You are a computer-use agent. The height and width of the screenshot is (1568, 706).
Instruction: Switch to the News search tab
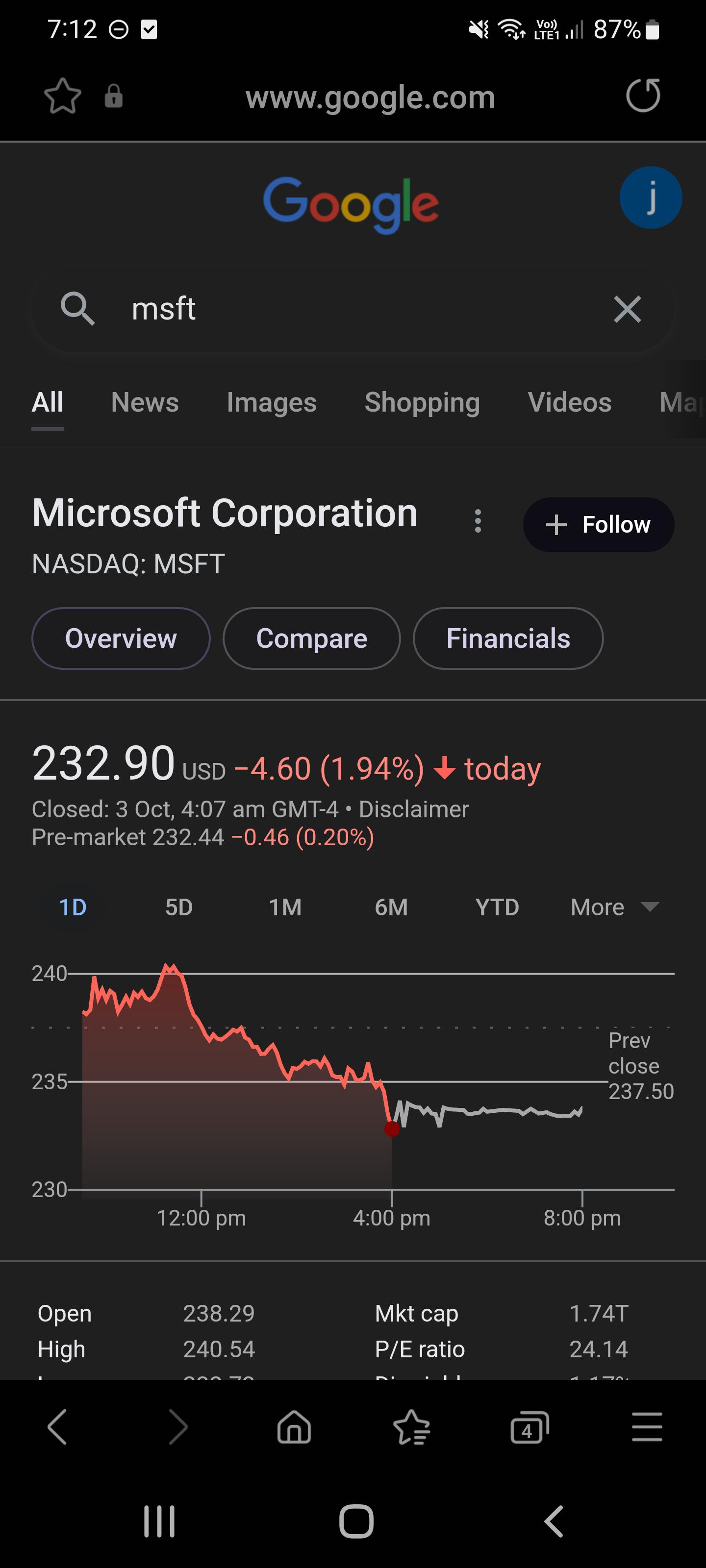tap(144, 402)
